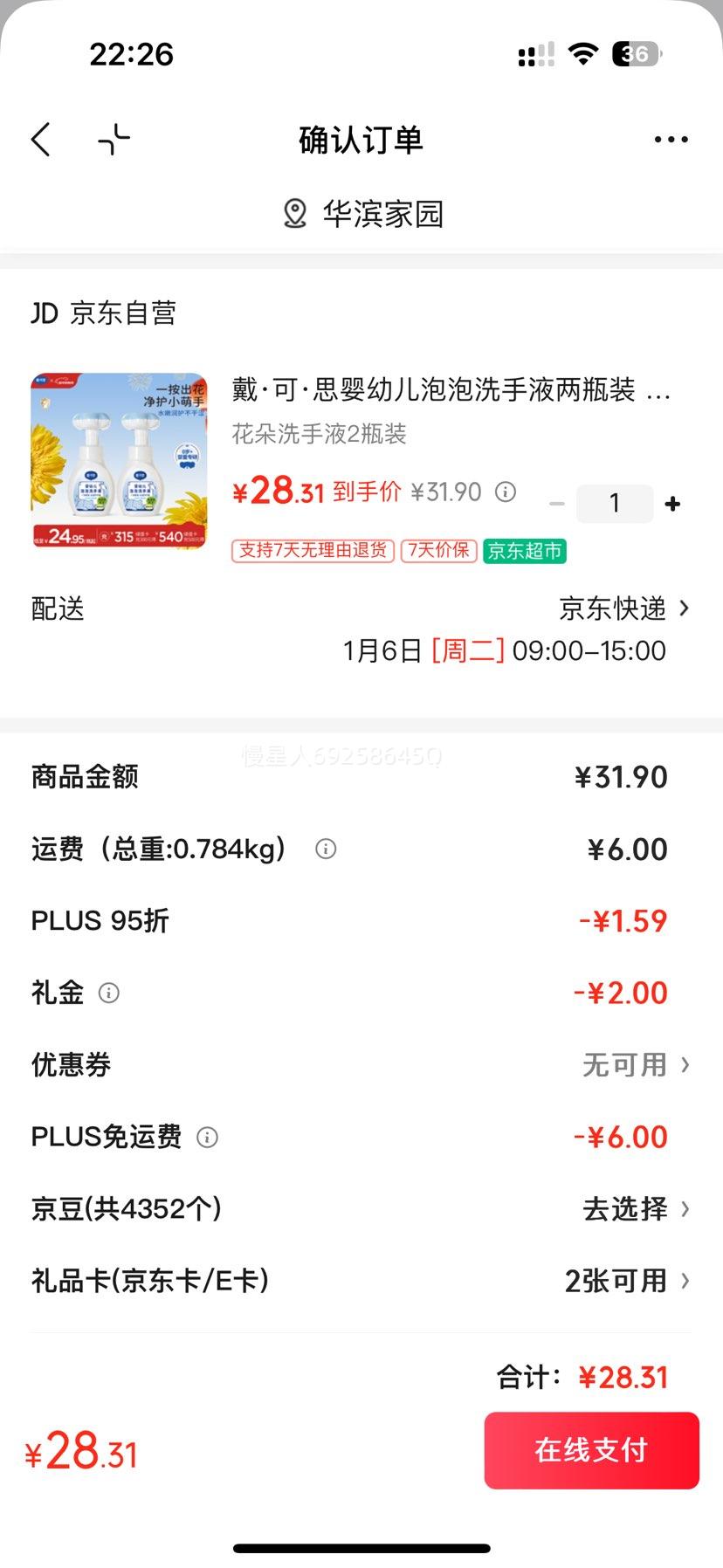723x1568 pixels.
Task: Click the 7天价保 price protection tag
Action: (x=437, y=551)
